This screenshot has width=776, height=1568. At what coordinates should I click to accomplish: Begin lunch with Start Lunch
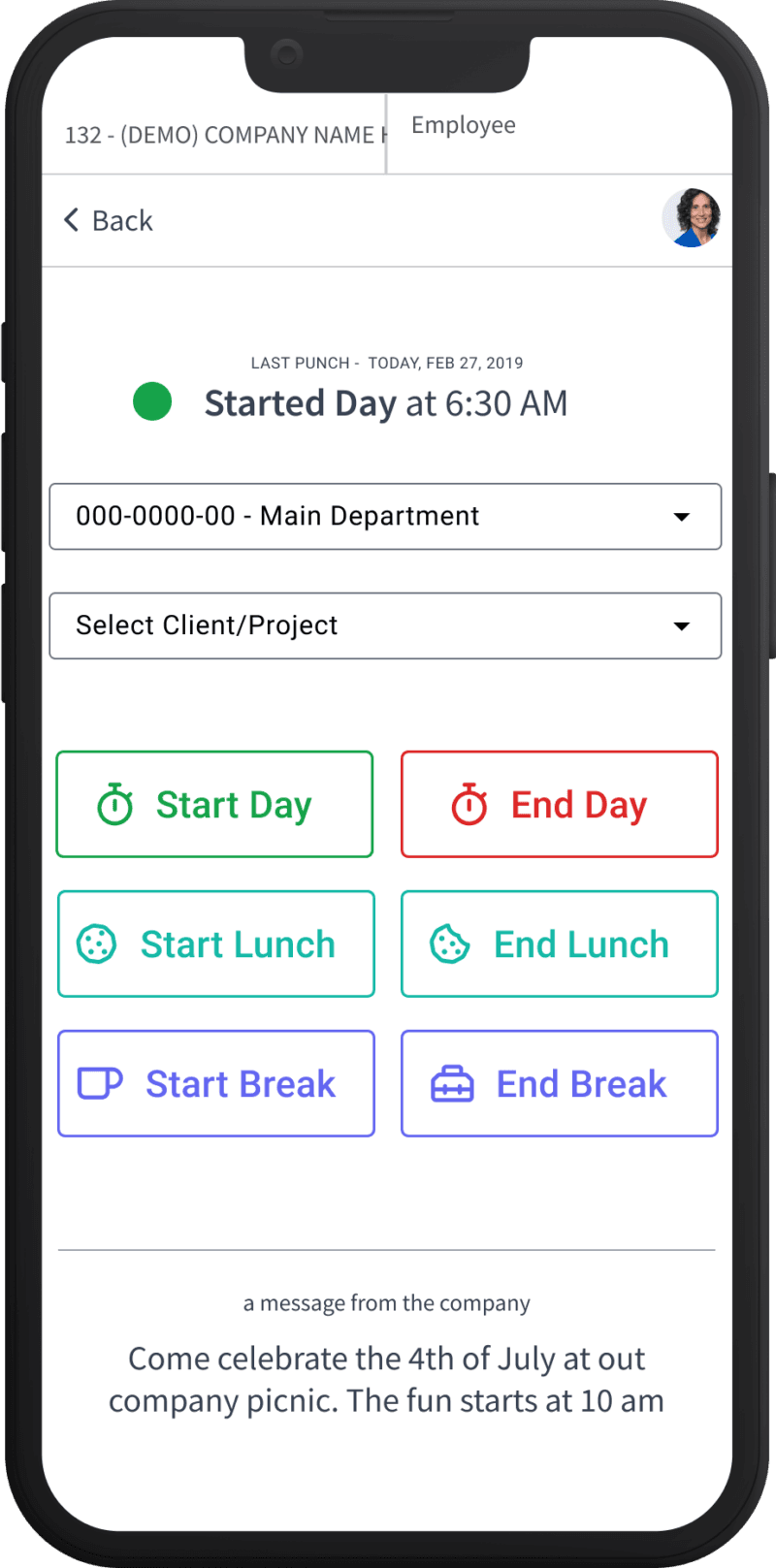pos(216,944)
